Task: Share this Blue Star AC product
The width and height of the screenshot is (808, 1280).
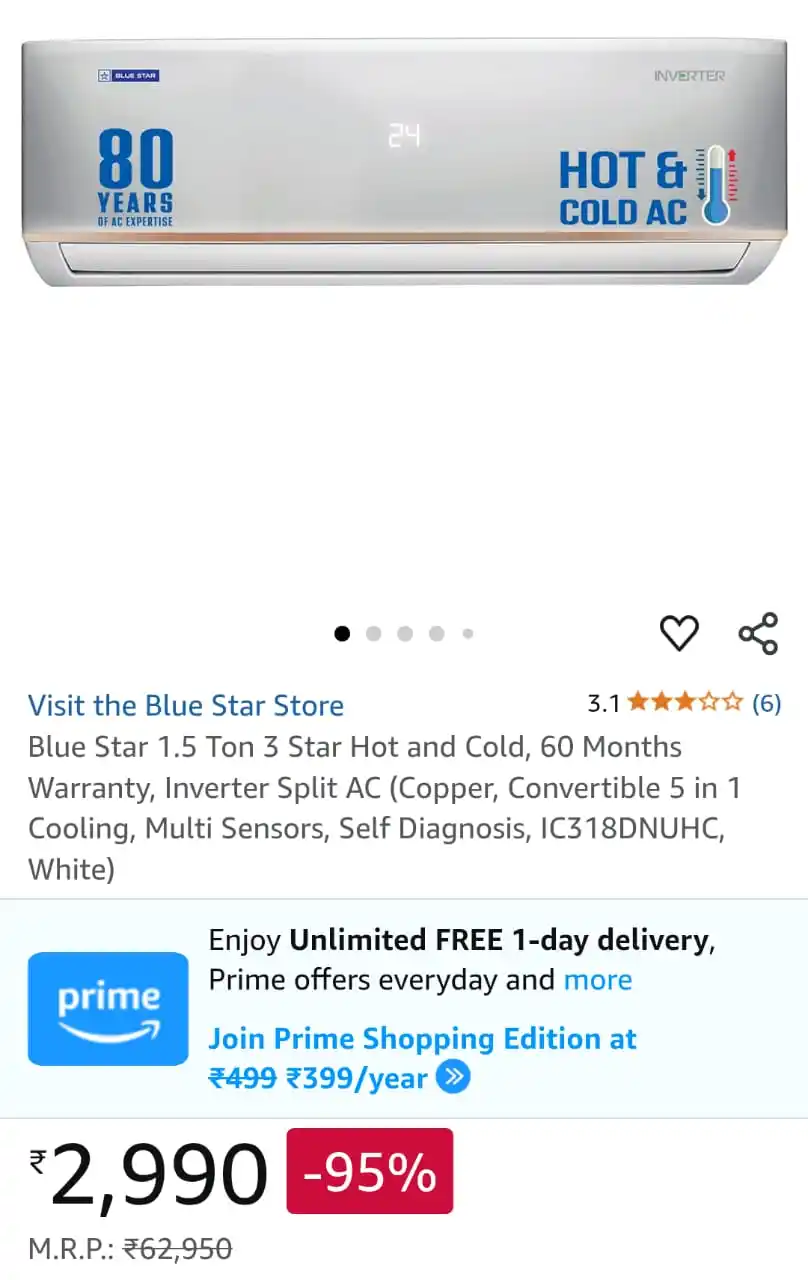Action: click(x=758, y=633)
